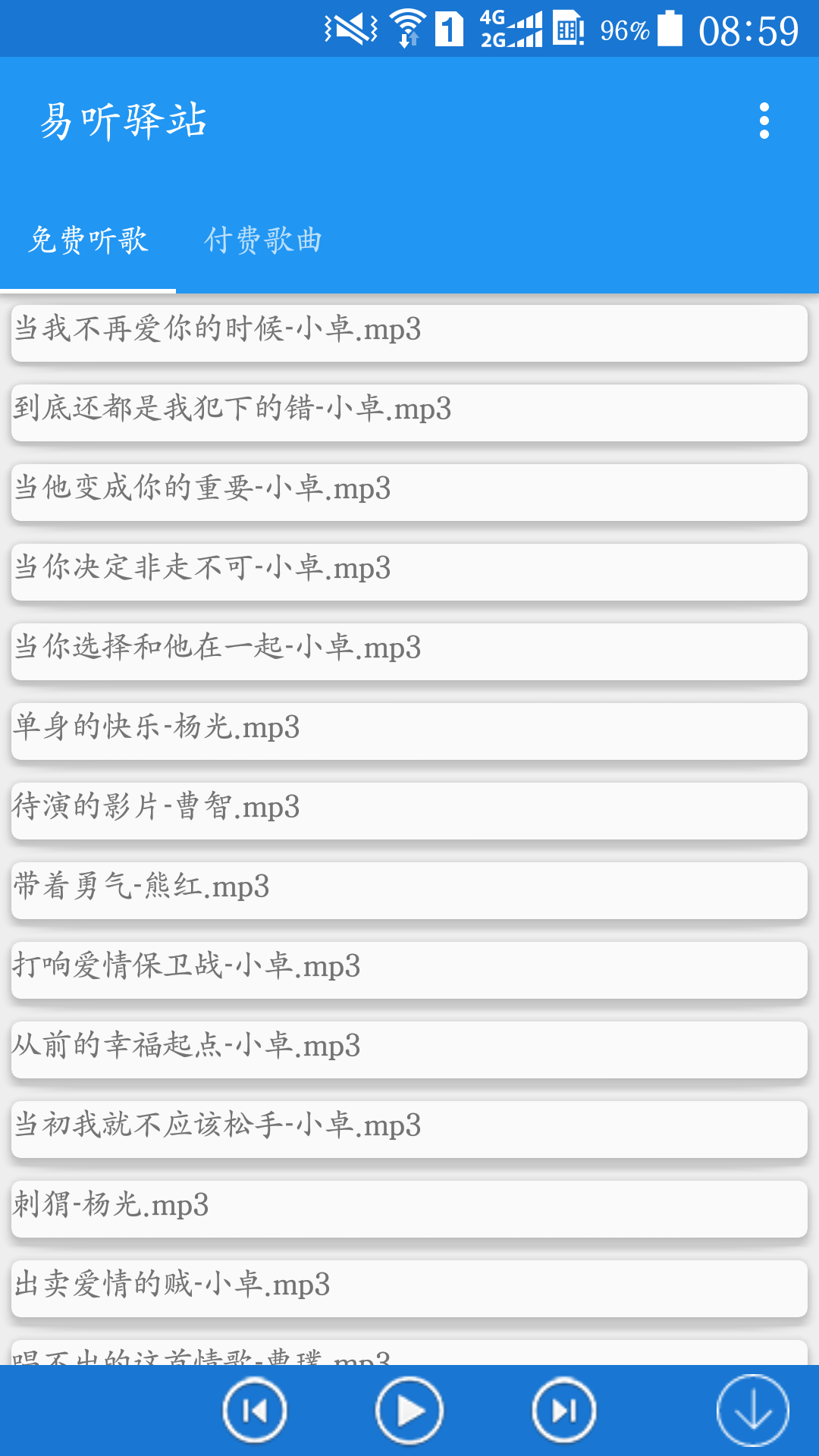Play 当初我就不应该松手-小卓.mp3
The image size is (819, 1456).
(409, 1128)
